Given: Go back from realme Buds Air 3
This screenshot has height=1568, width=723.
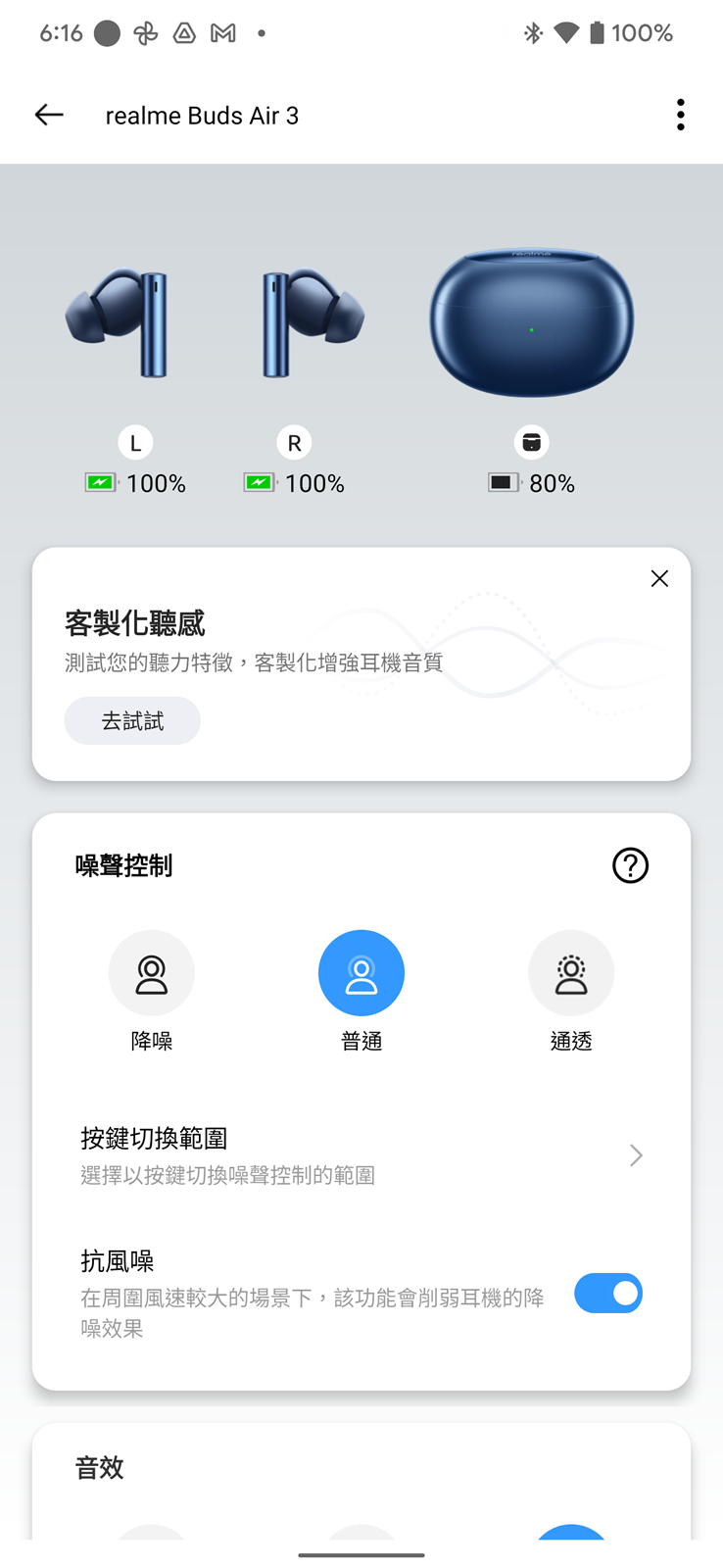Looking at the screenshot, I should coord(49,115).
